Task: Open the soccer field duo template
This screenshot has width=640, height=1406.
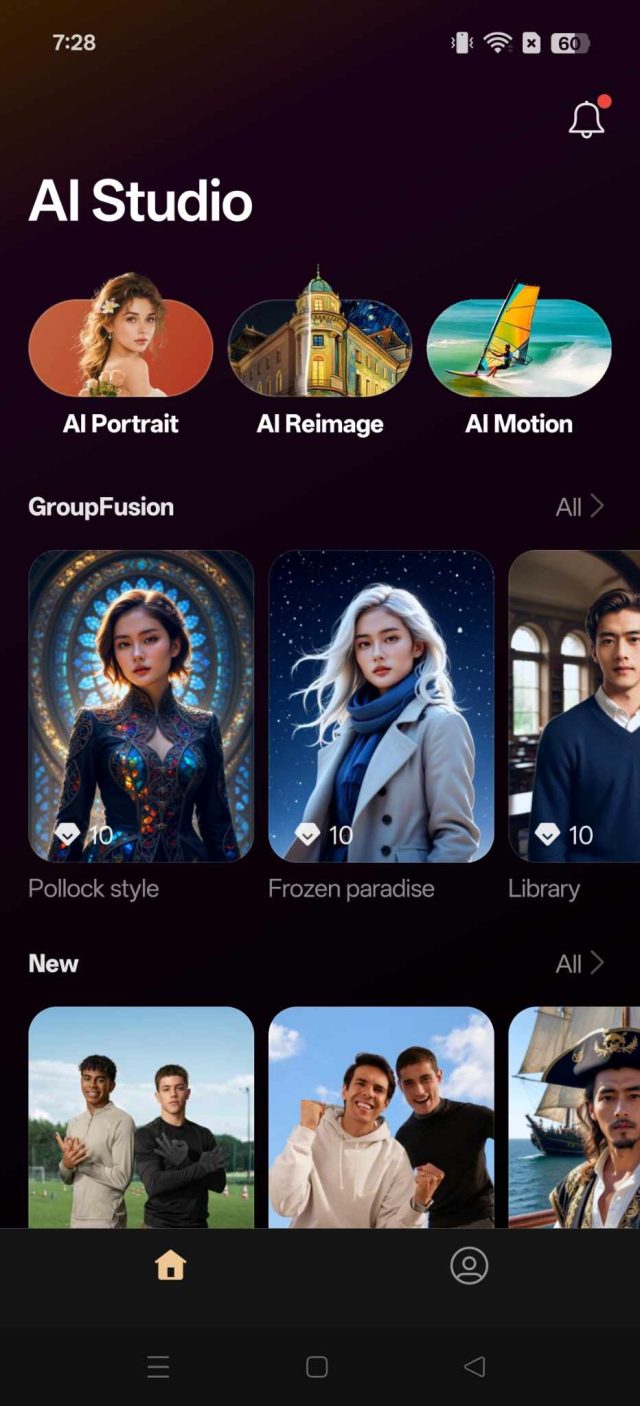Action: 141,1117
